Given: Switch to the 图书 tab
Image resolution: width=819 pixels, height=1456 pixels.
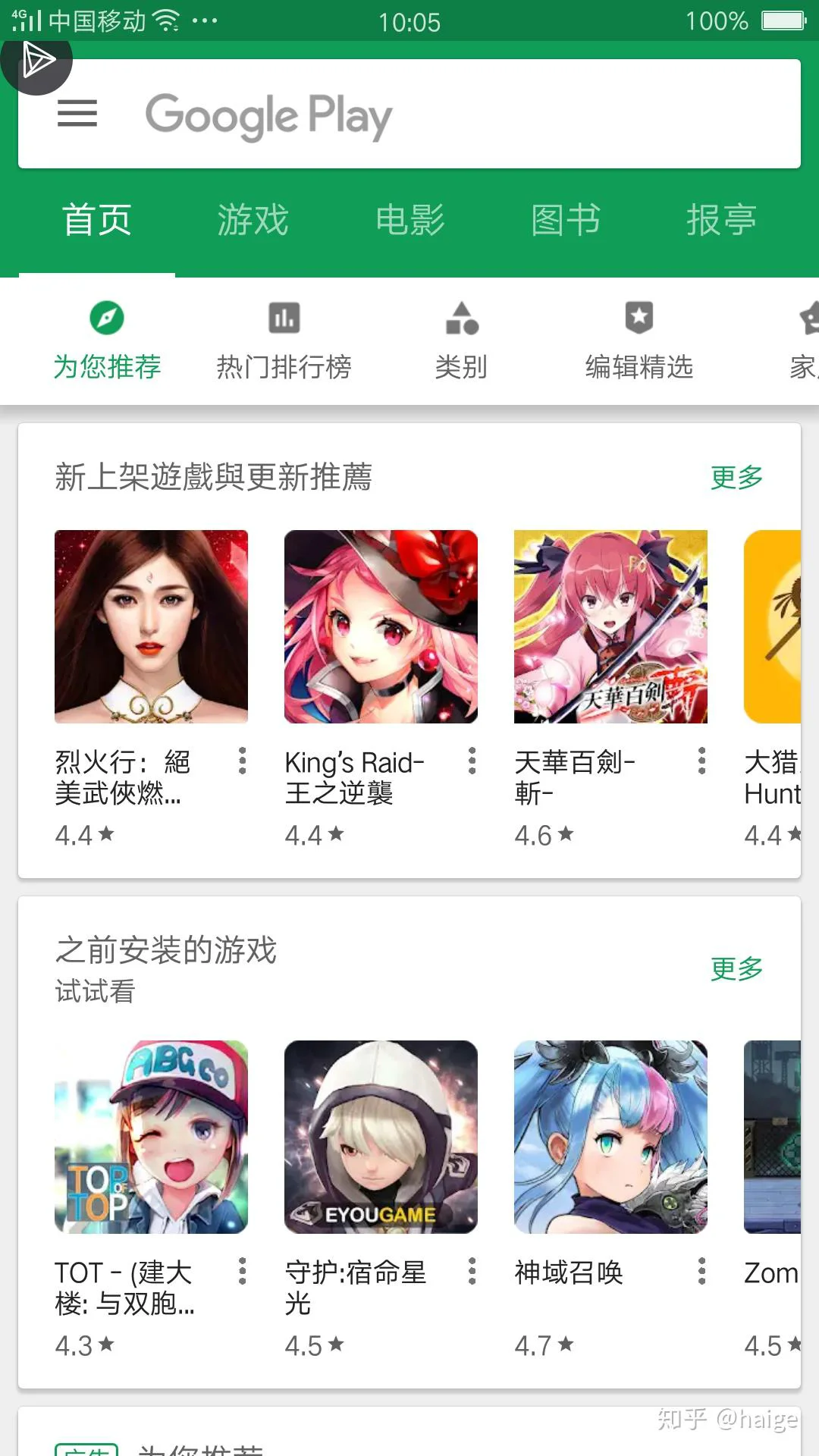Looking at the screenshot, I should pyautogui.click(x=566, y=221).
